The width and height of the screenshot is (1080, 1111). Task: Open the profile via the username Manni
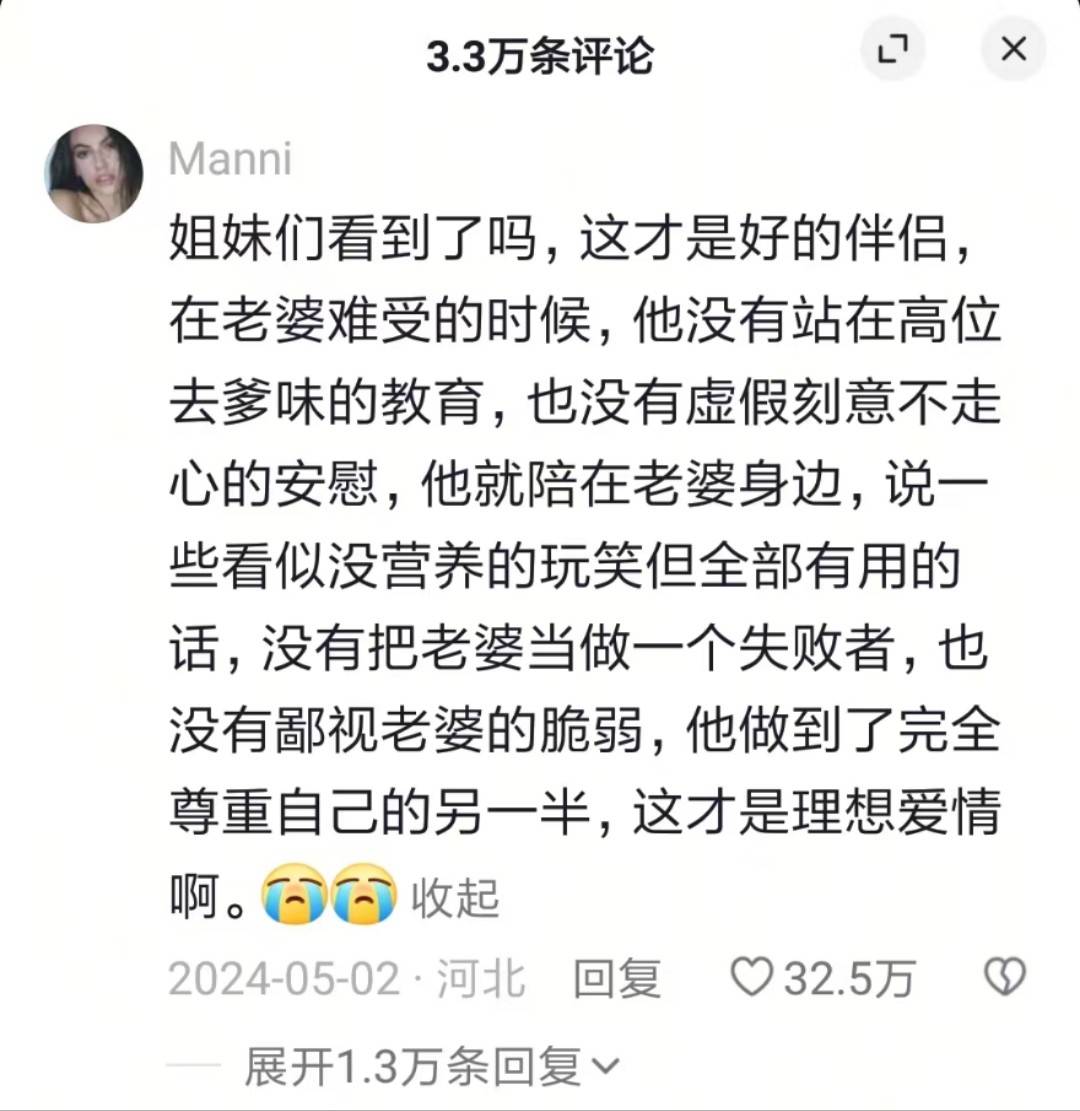(230, 160)
